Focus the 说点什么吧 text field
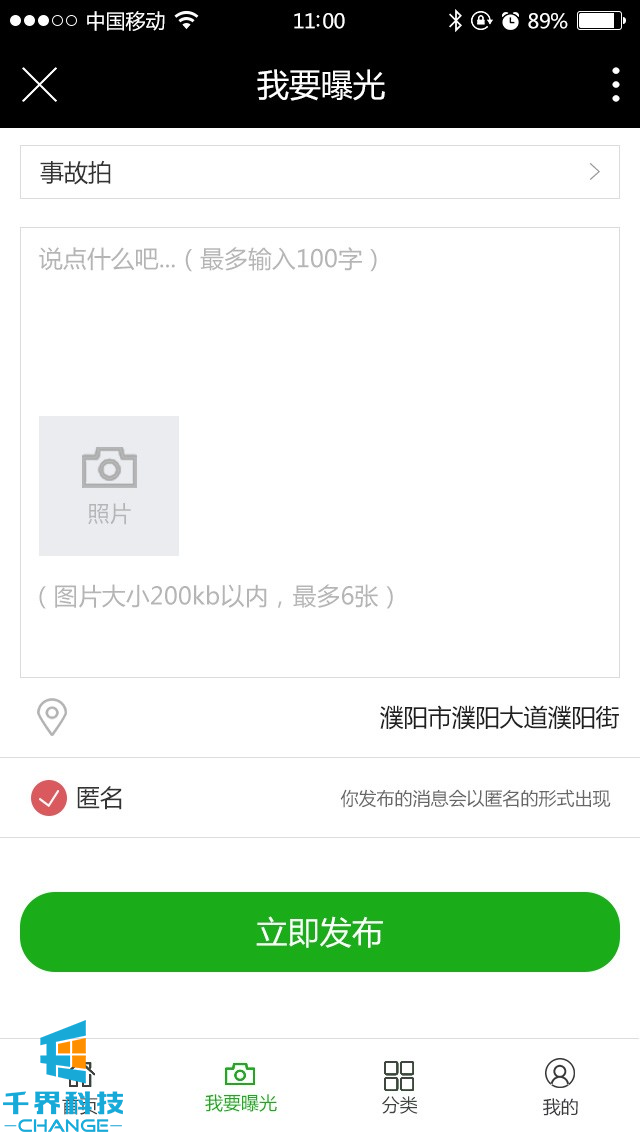The height and width of the screenshot is (1136, 640). click(320, 310)
